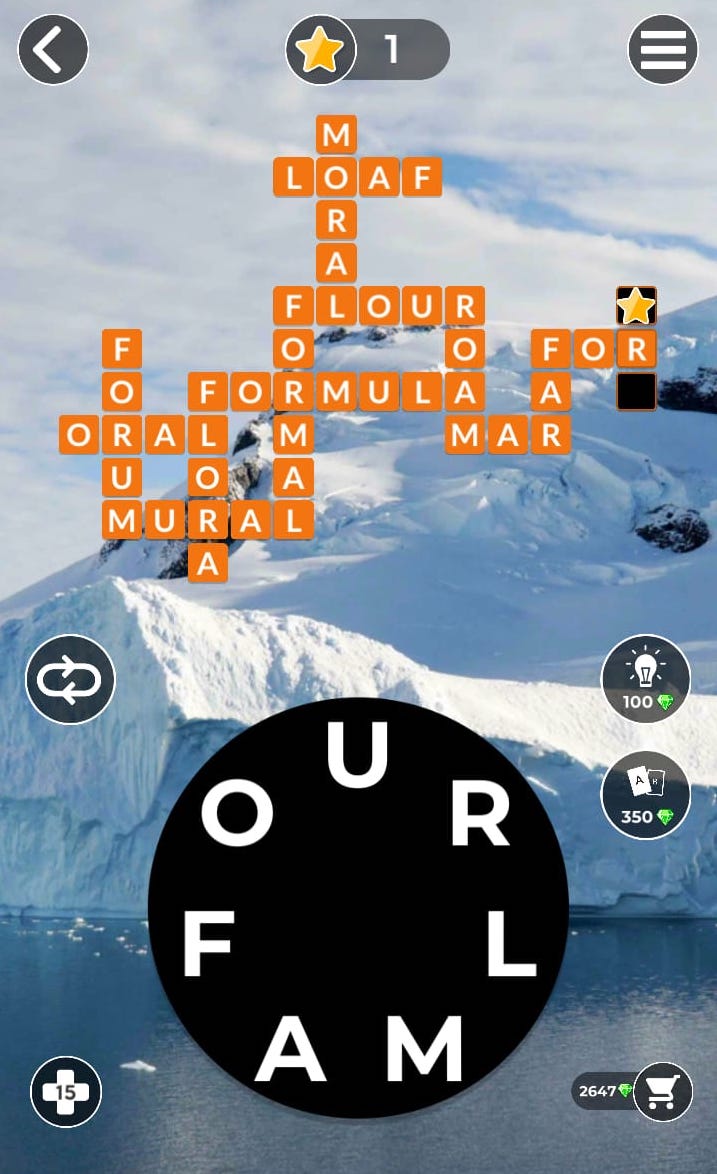Image resolution: width=717 pixels, height=1174 pixels.
Task: Select letter O in the wheel
Action: [x=237, y=816]
